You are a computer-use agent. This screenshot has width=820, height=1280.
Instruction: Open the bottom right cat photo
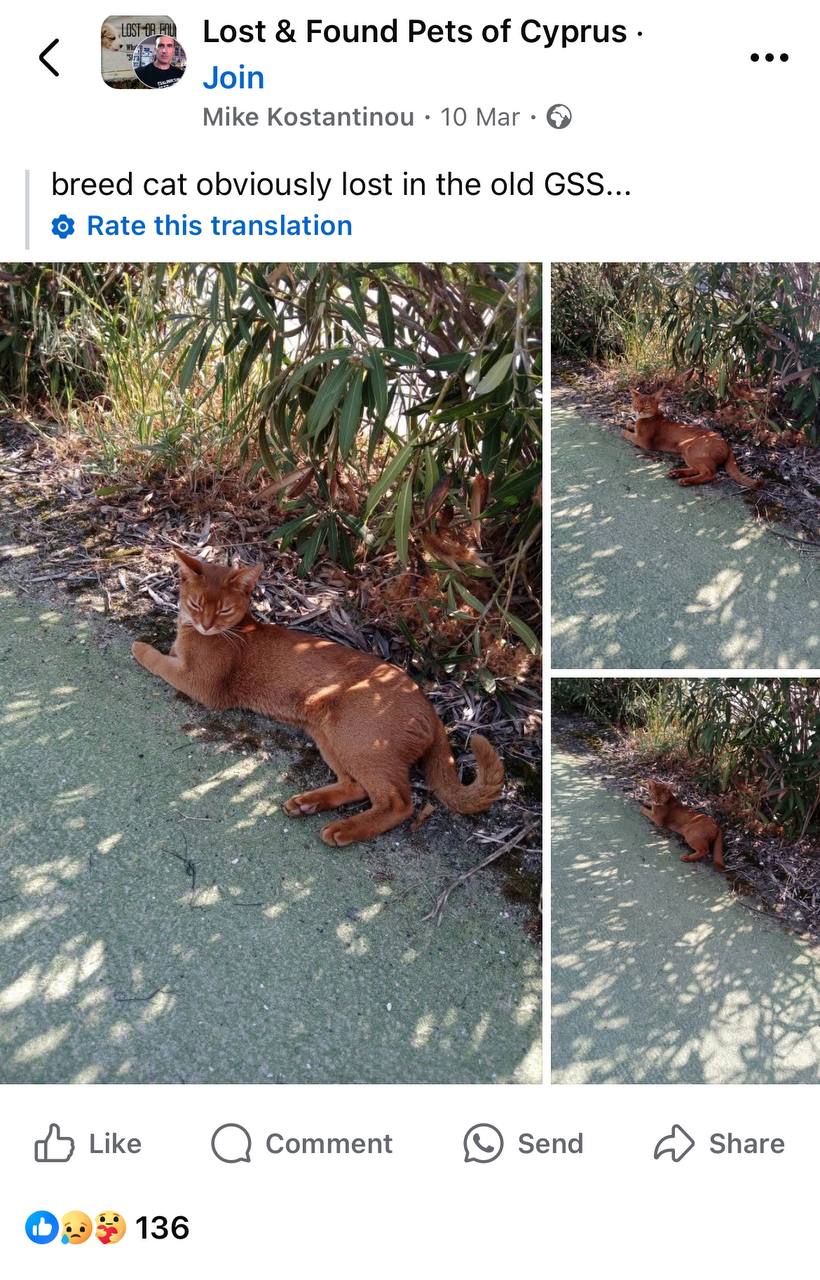click(685, 880)
